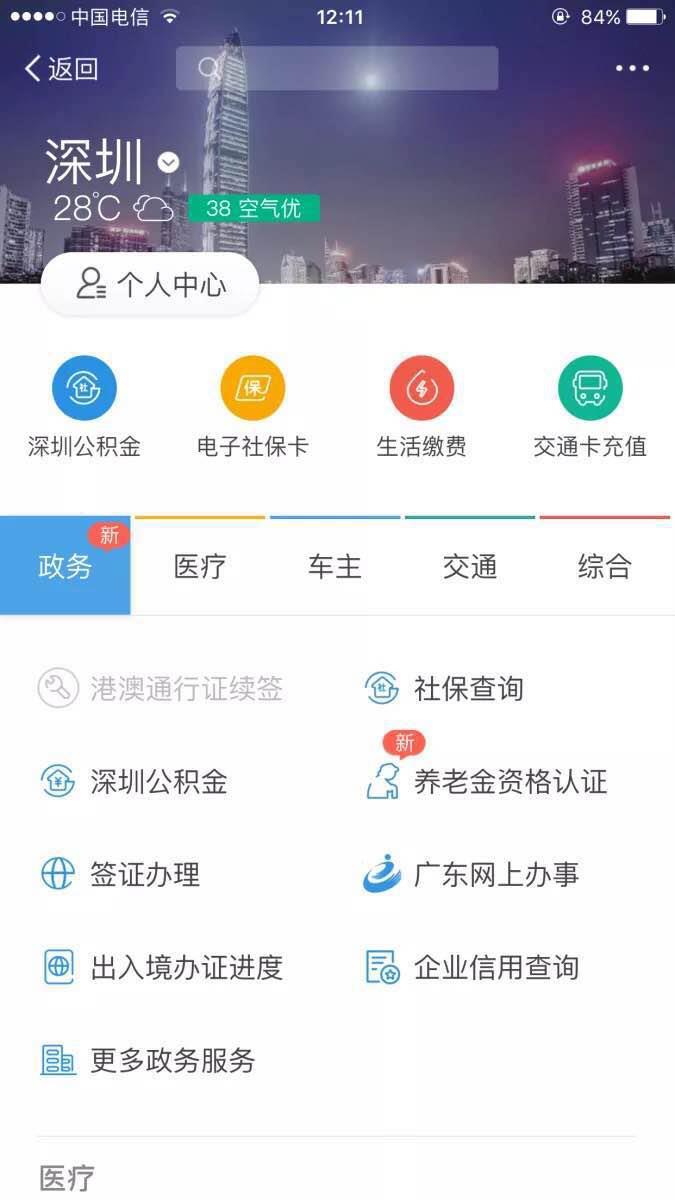Open 养老金资格认证 service
Image resolution: width=675 pixels, height=1200 pixels.
tap(509, 782)
